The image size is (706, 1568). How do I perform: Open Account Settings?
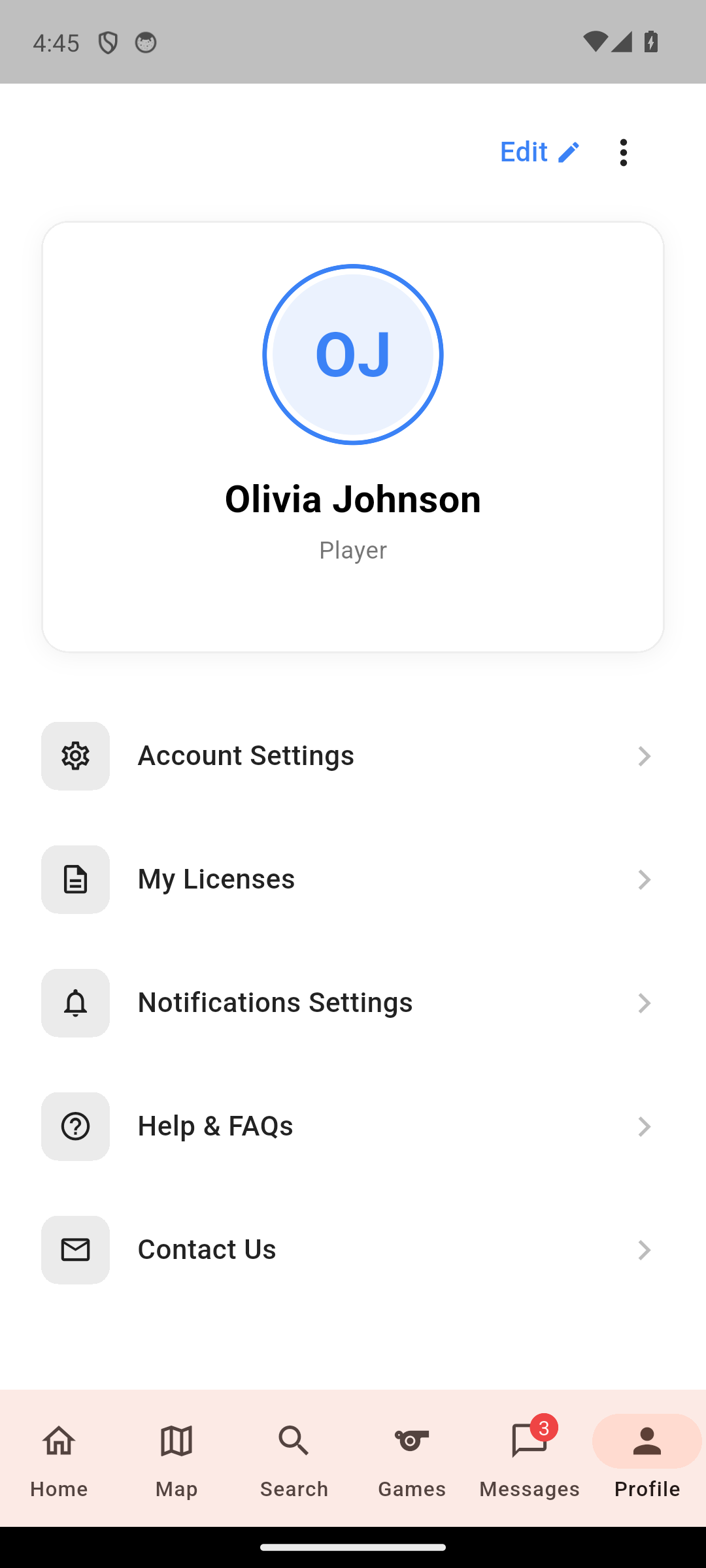[x=353, y=756]
